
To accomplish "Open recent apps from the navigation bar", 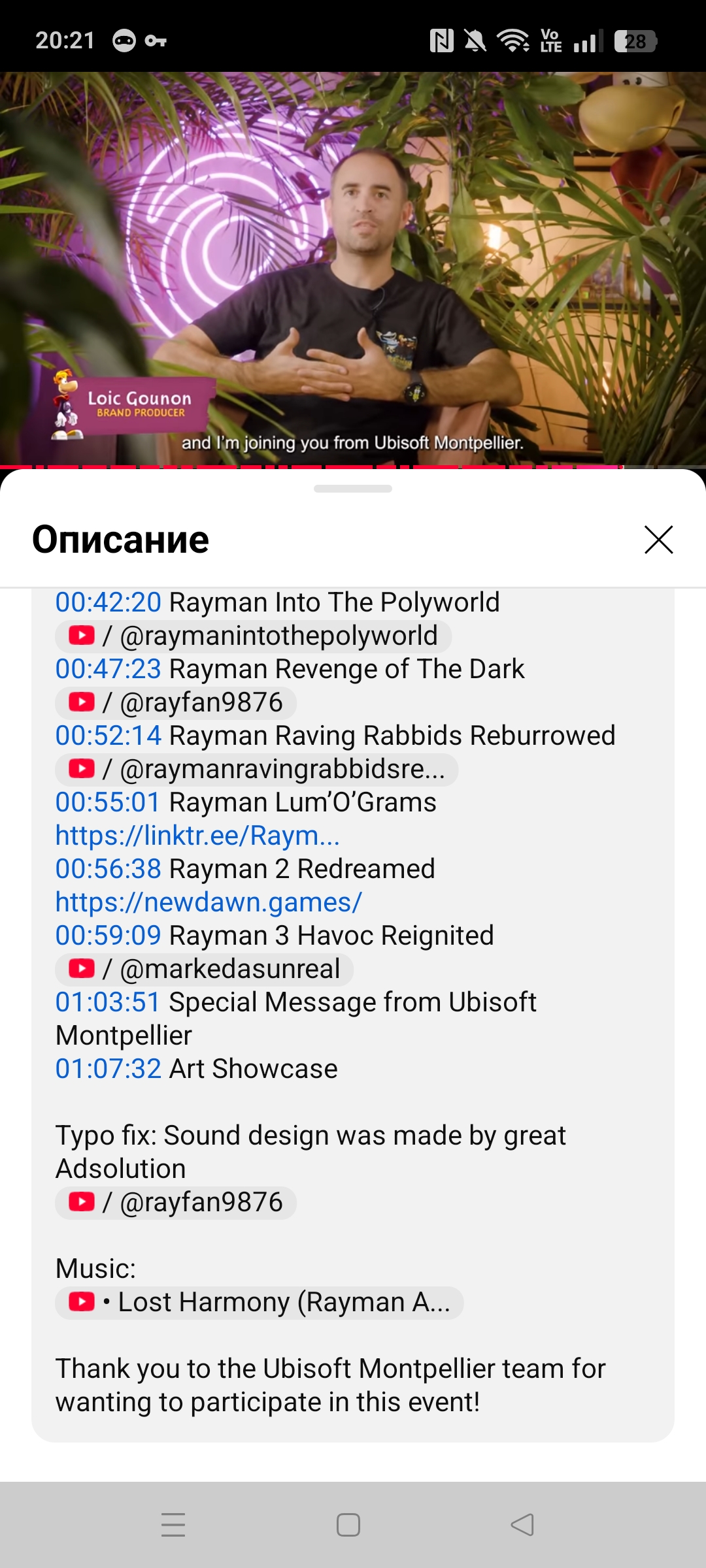I will coord(173,1525).
